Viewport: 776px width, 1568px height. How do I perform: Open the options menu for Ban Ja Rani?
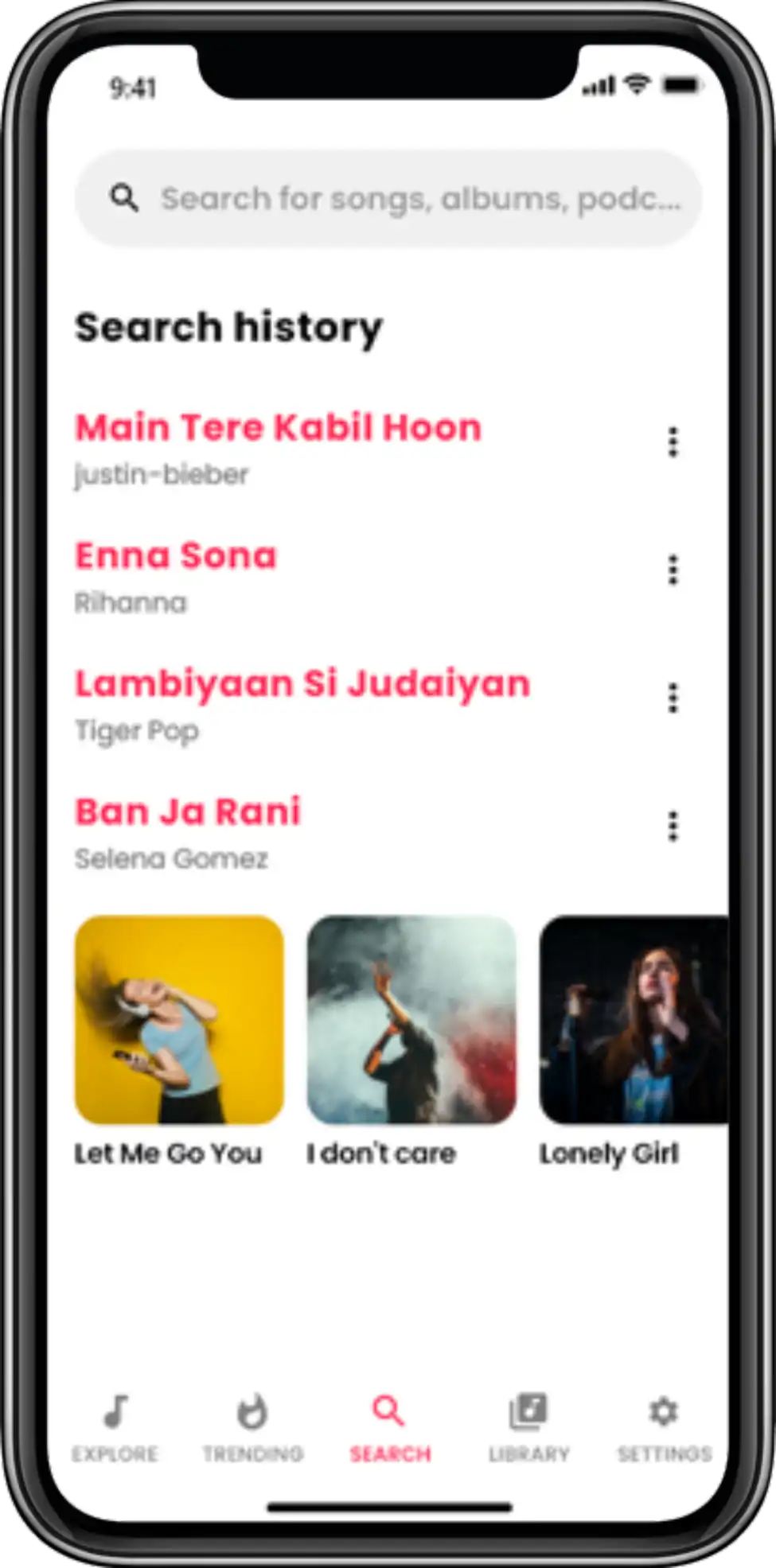pos(673,827)
